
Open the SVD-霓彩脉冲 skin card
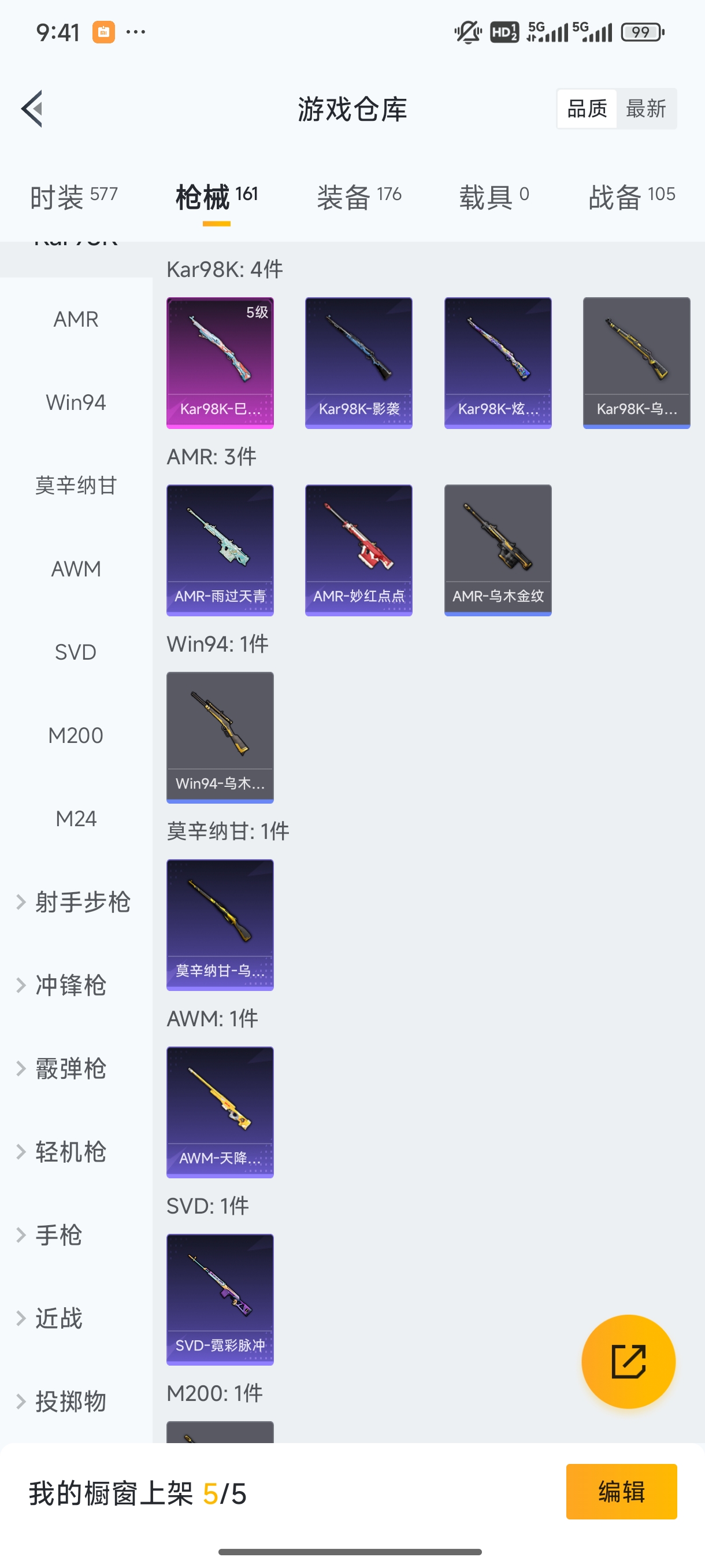220,1302
